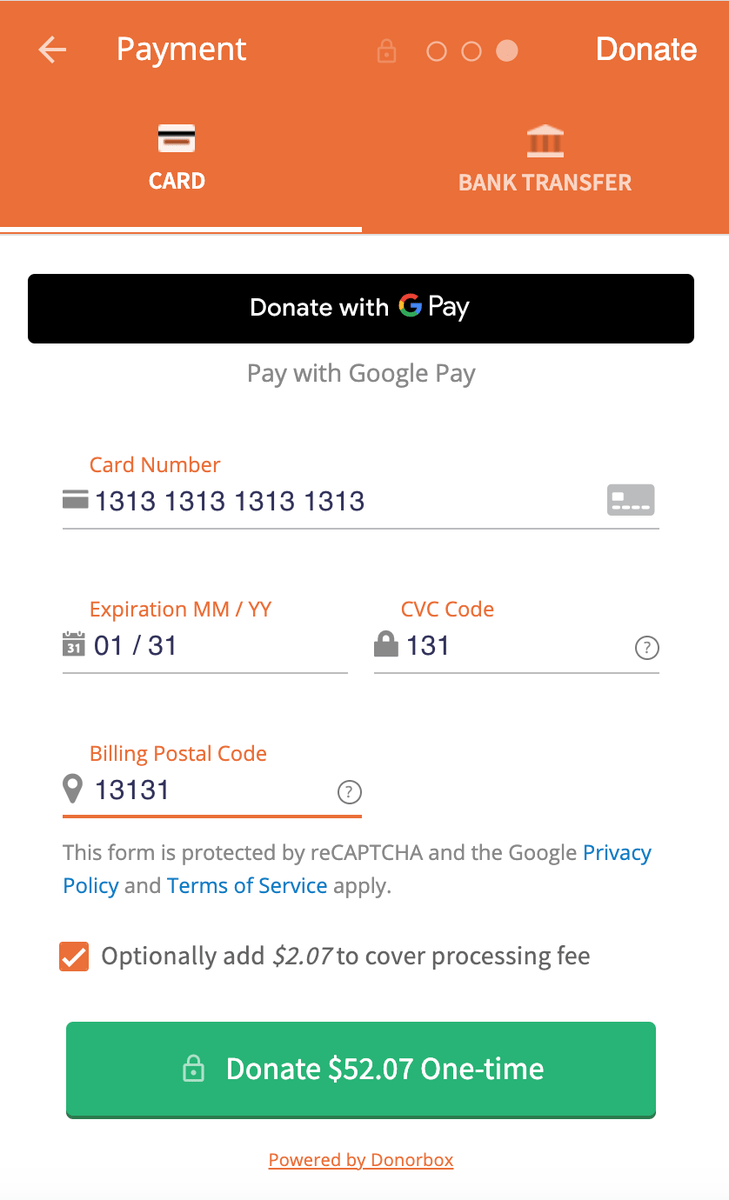Click the back arrow in the header
Image resolution: width=729 pixels, height=1200 pixels.
coord(51,49)
